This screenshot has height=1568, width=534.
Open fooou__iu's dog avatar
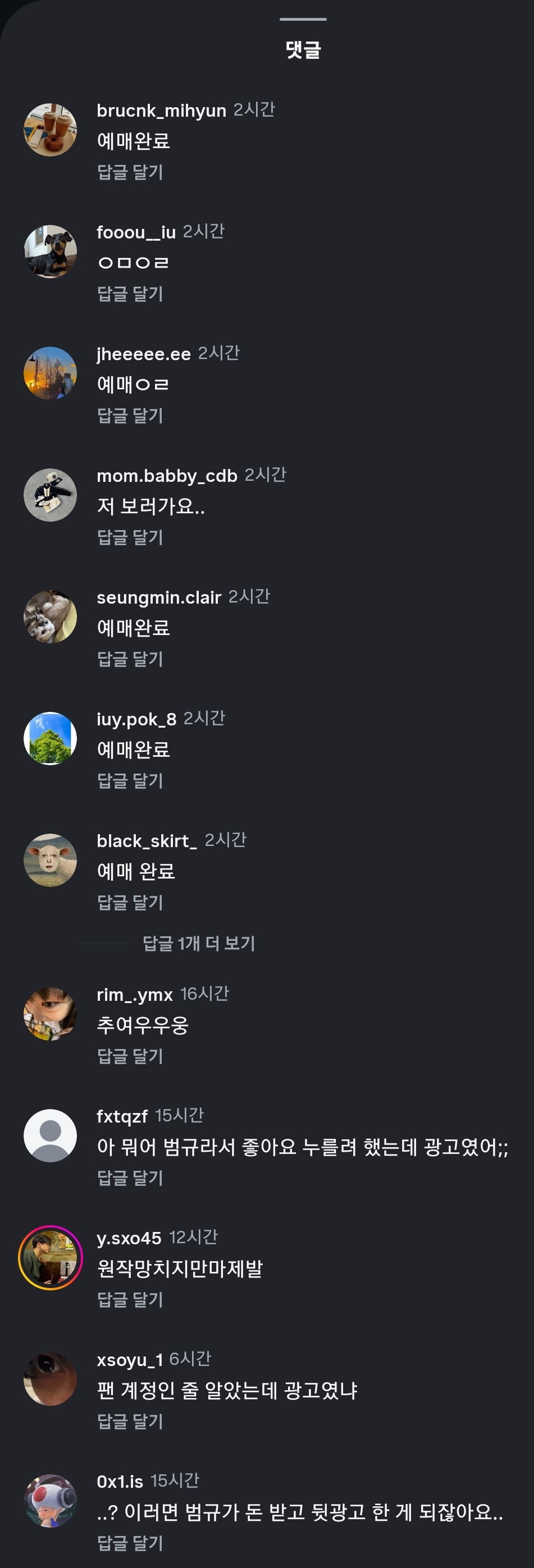point(51,251)
